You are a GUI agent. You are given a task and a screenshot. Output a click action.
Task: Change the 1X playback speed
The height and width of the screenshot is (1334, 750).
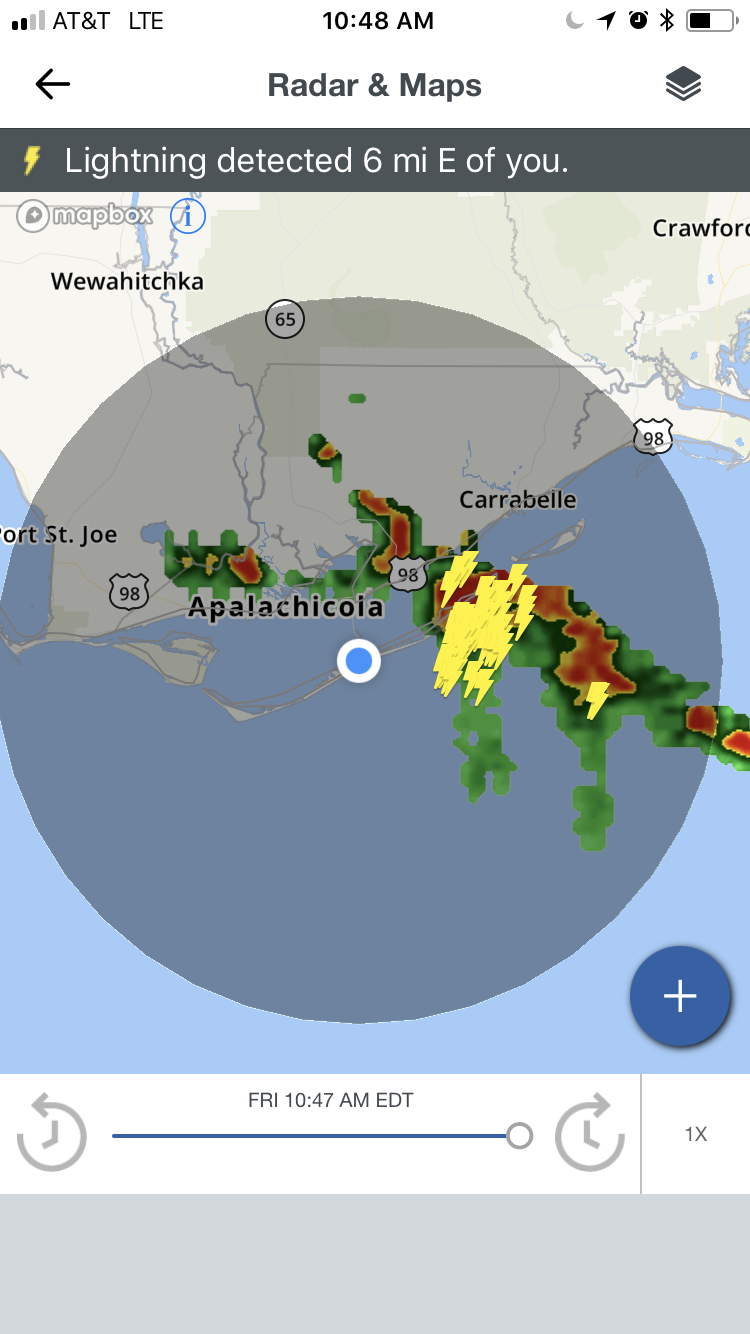pos(696,1134)
